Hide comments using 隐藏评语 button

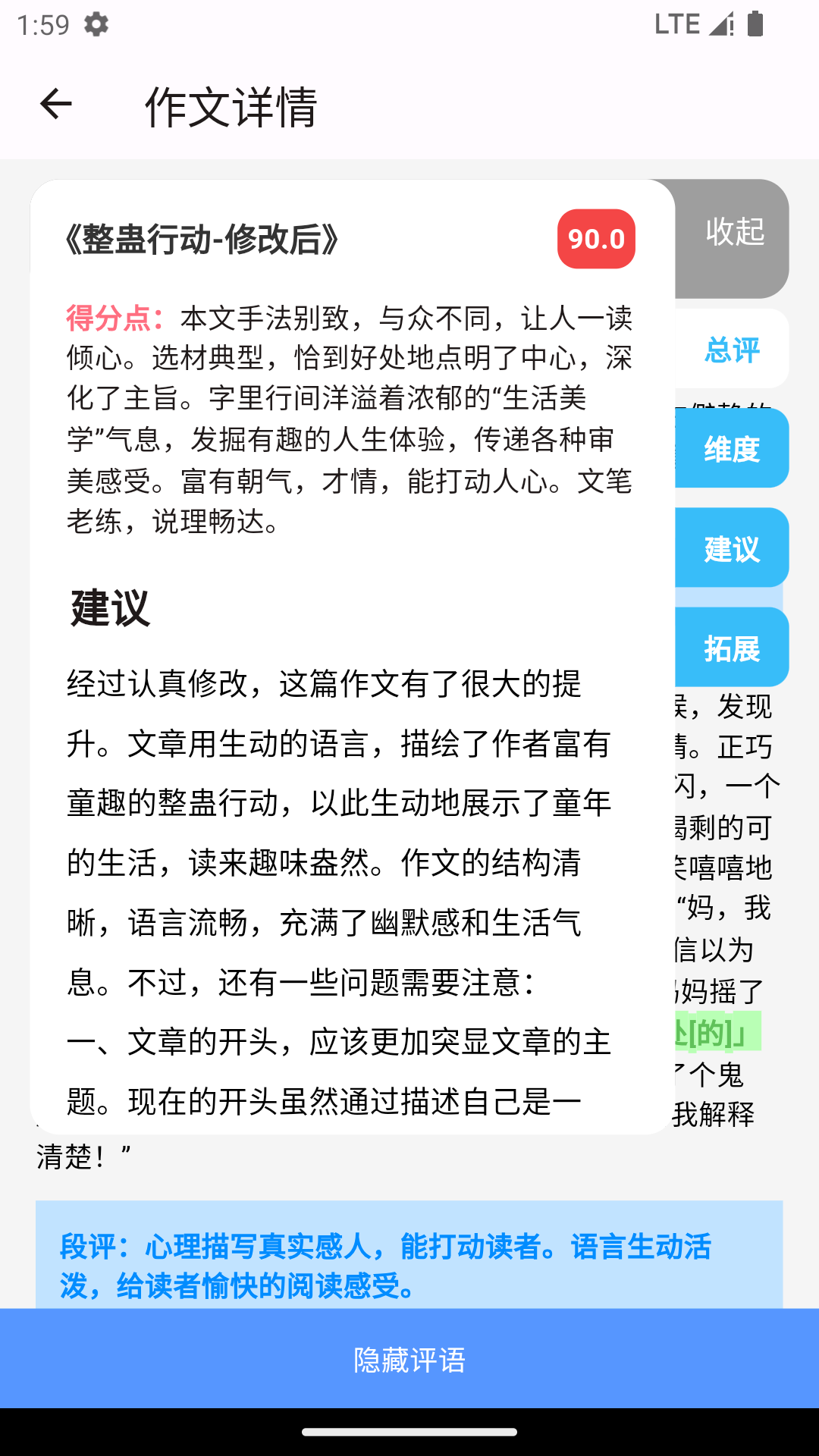[x=409, y=1361]
